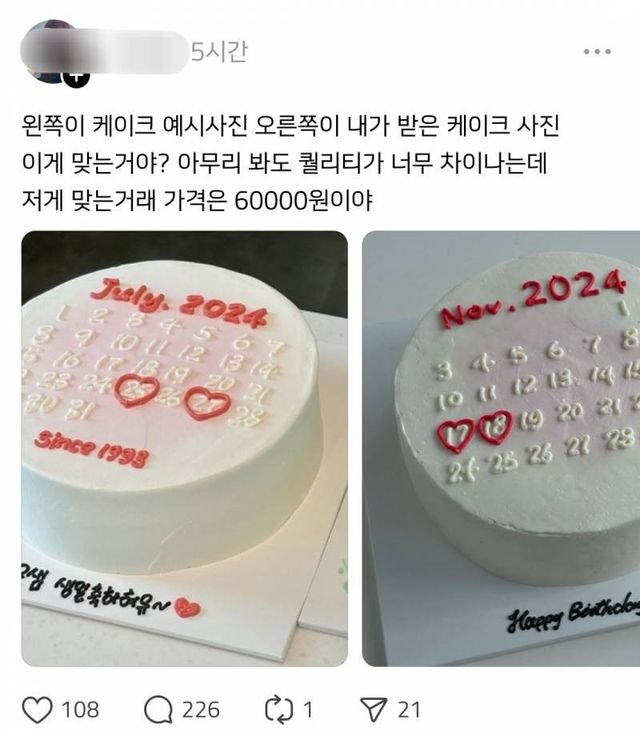Image resolution: width=640 pixels, height=732 pixels.
Task: Open the comments on this post
Action: click(158, 709)
